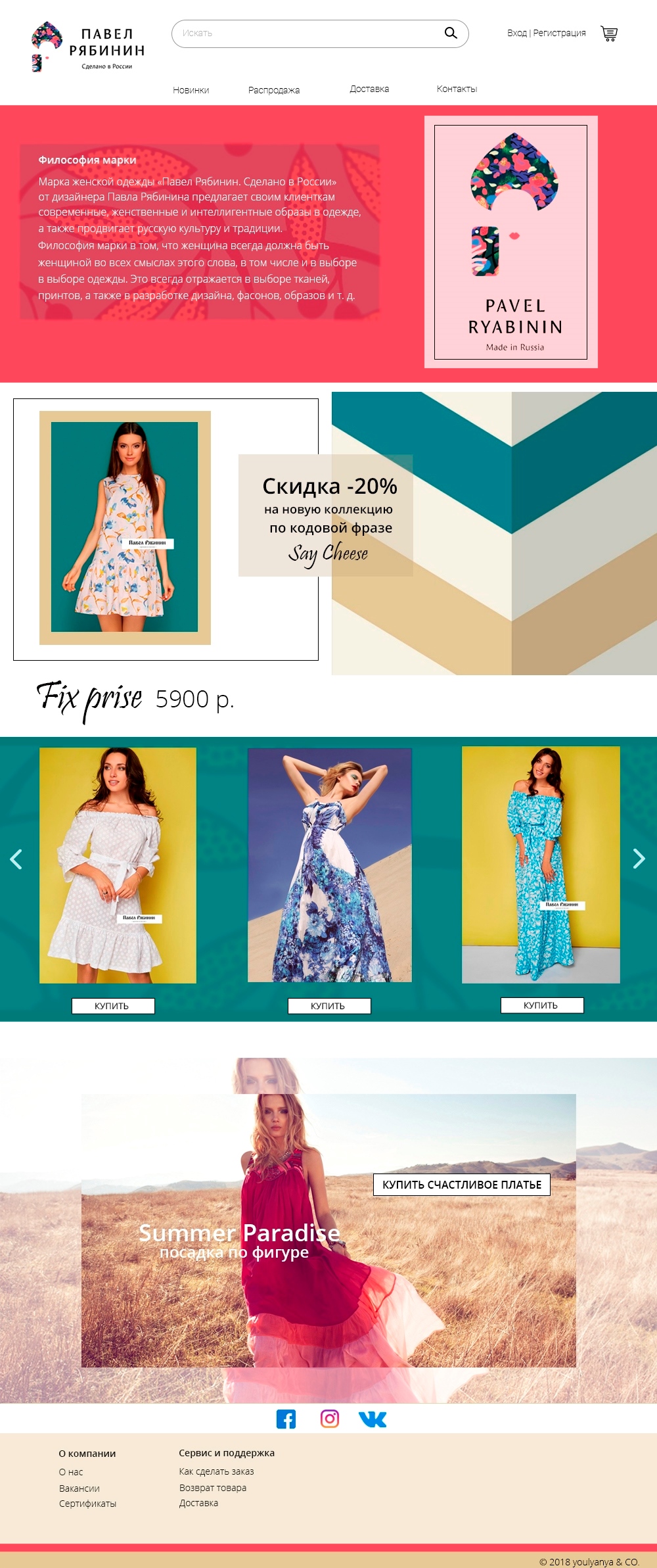Buy the turquoise off-shoulder dress
Screen dimensions: 657x1568
click(x=541, y=1005)
